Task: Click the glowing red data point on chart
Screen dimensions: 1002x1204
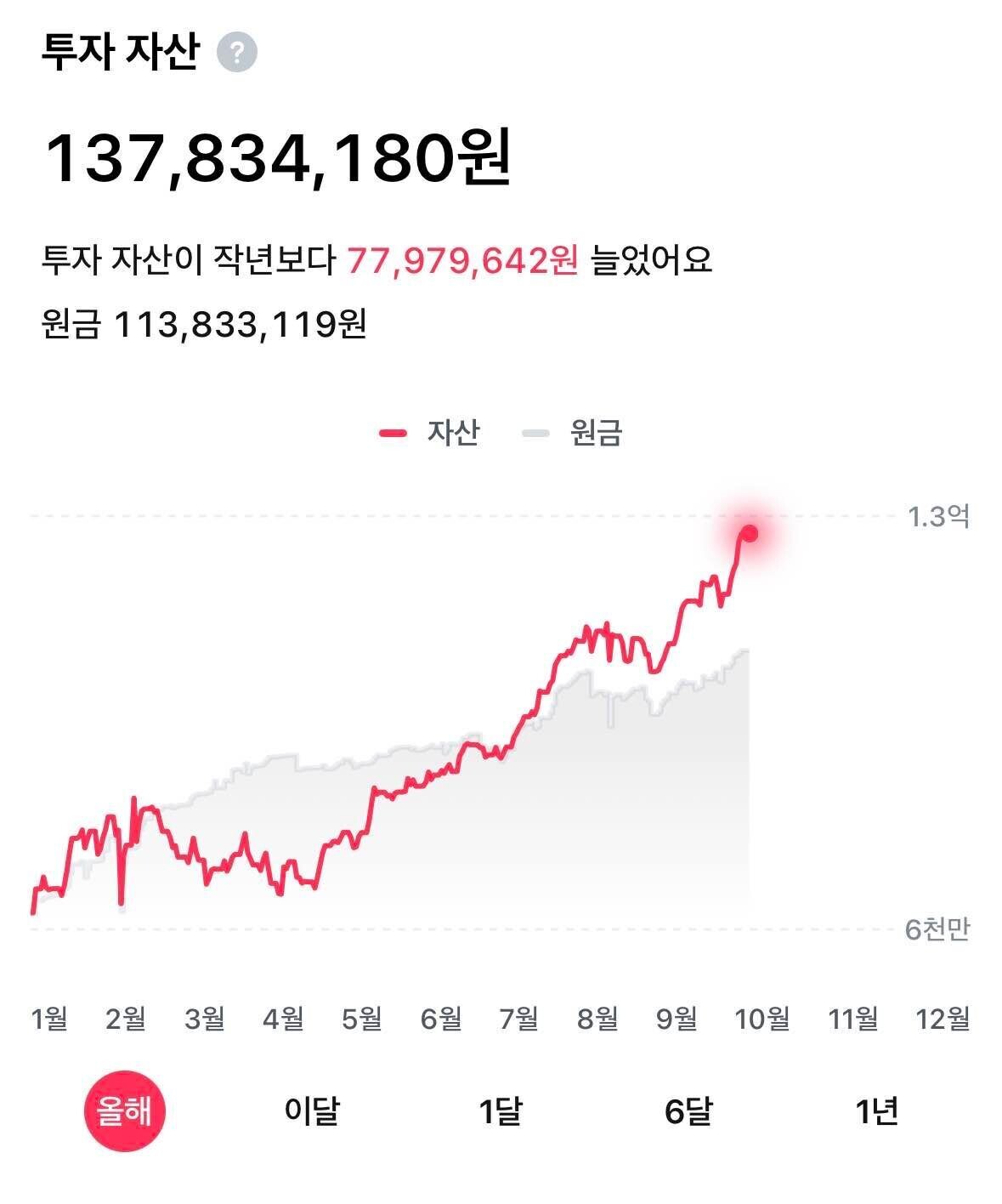Action: (x=751, y=531)
